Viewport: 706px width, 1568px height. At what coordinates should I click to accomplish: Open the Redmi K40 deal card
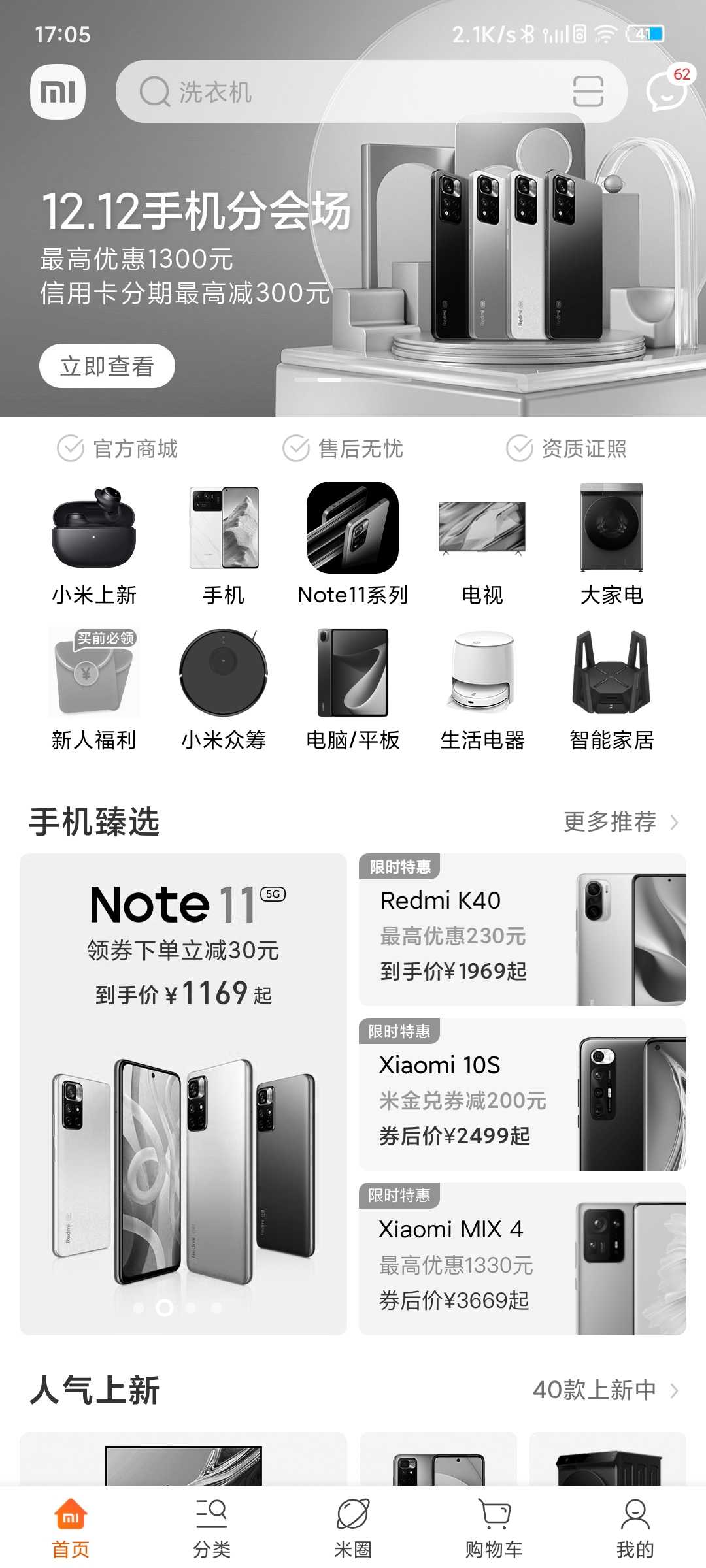pyautogui.click(x=522, y=930)
